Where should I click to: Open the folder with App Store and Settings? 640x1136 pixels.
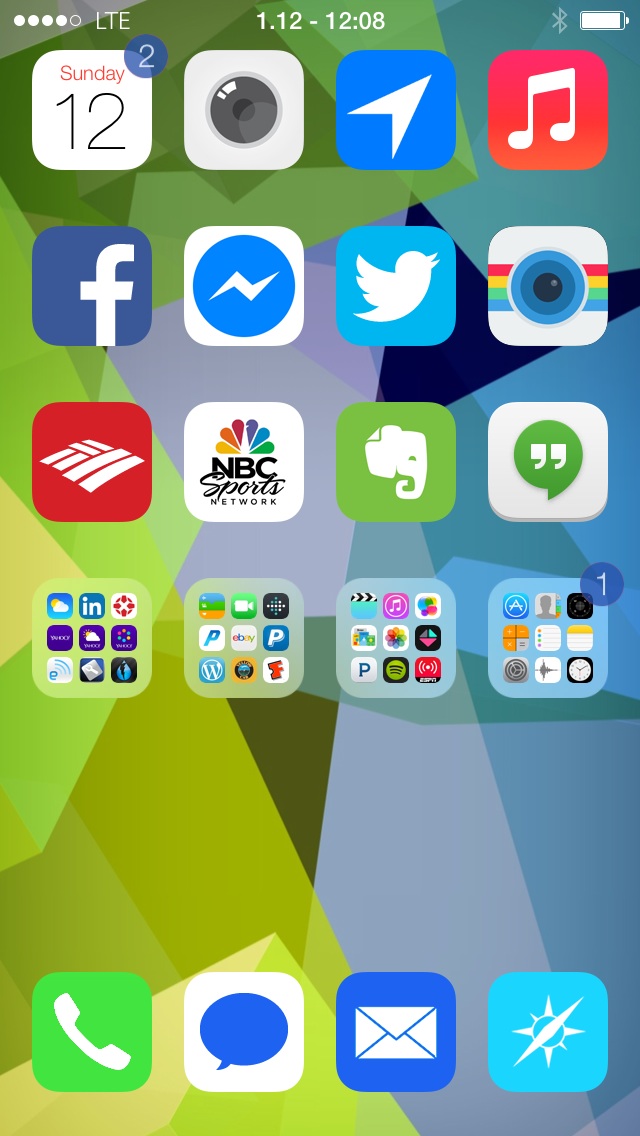(x=548, y=638)
